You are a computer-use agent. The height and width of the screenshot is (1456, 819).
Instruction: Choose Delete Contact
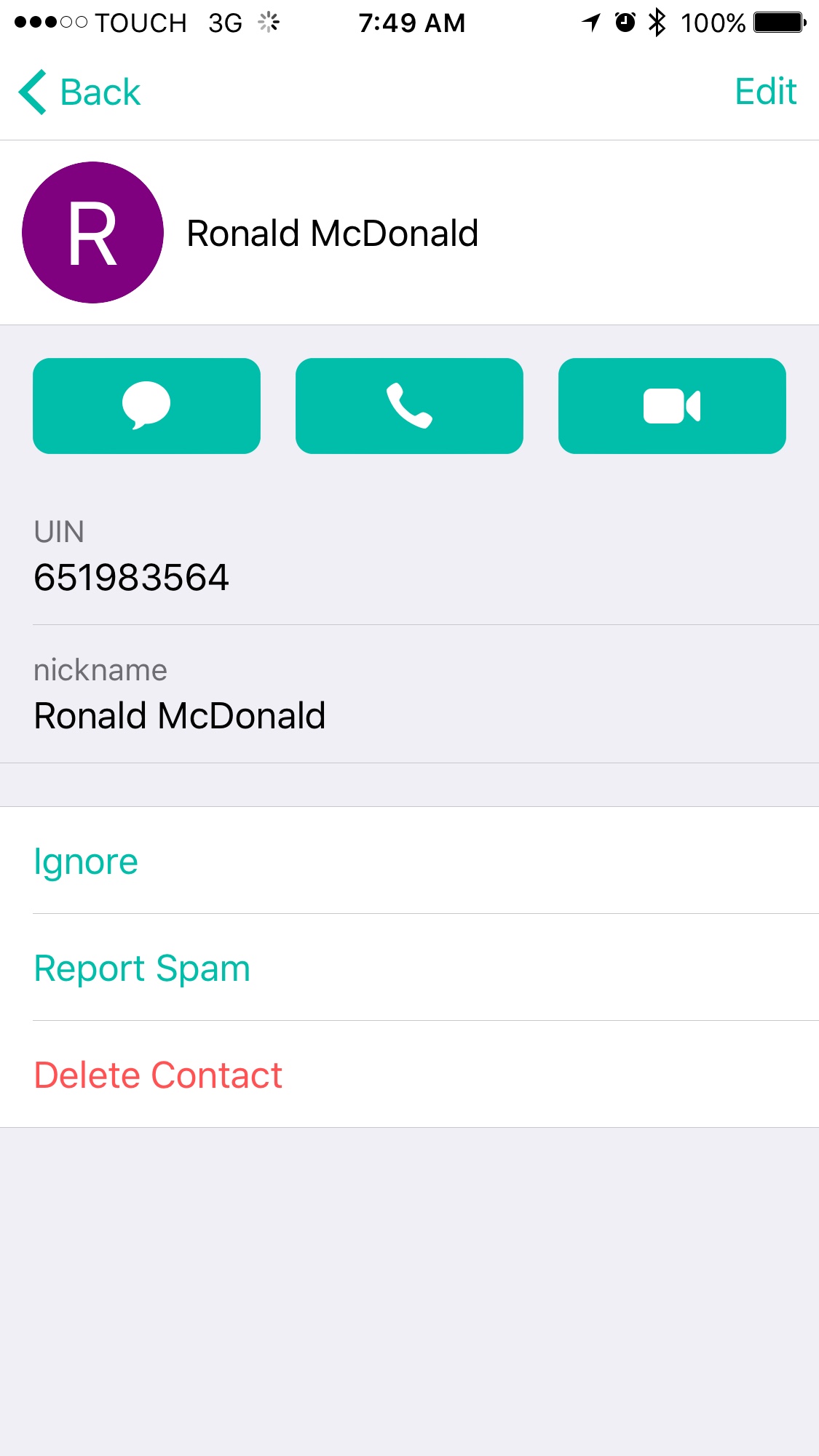point(409,1075)
